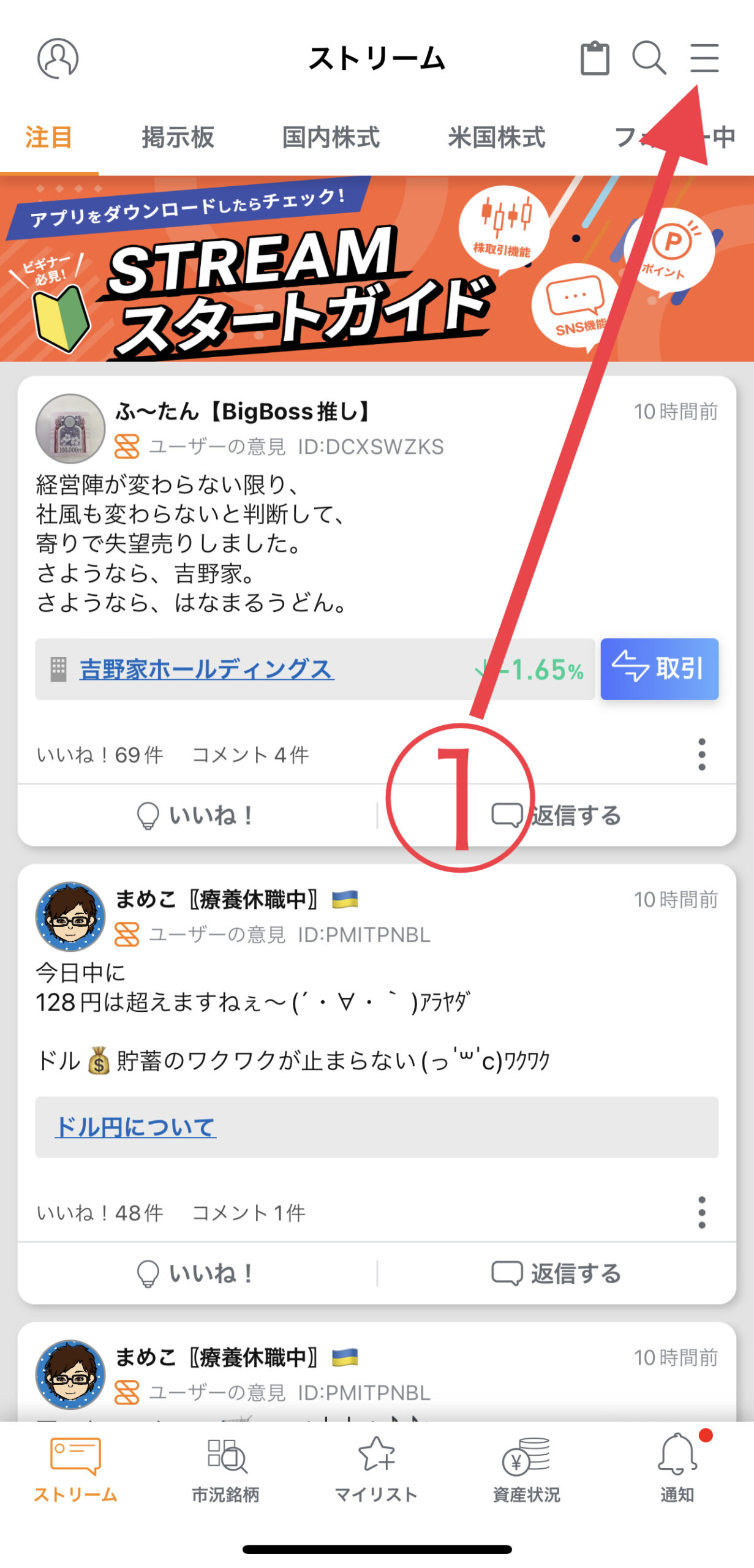Screen dimensions: 754x1568
Task: Open the search magnifier
Action: (x=648, y=59)
